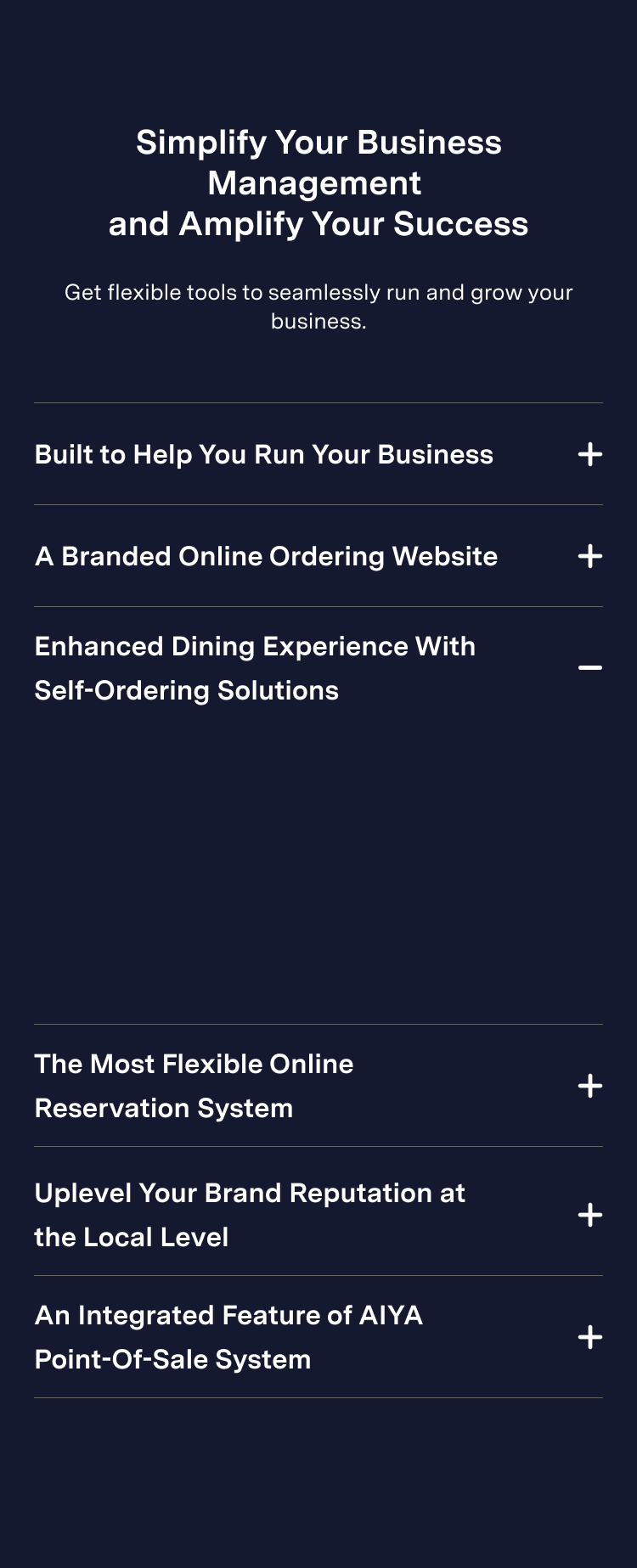Expand Built to Help You Run Your Business
This screenshot has width=637, height=1568.
pos(589,455)
